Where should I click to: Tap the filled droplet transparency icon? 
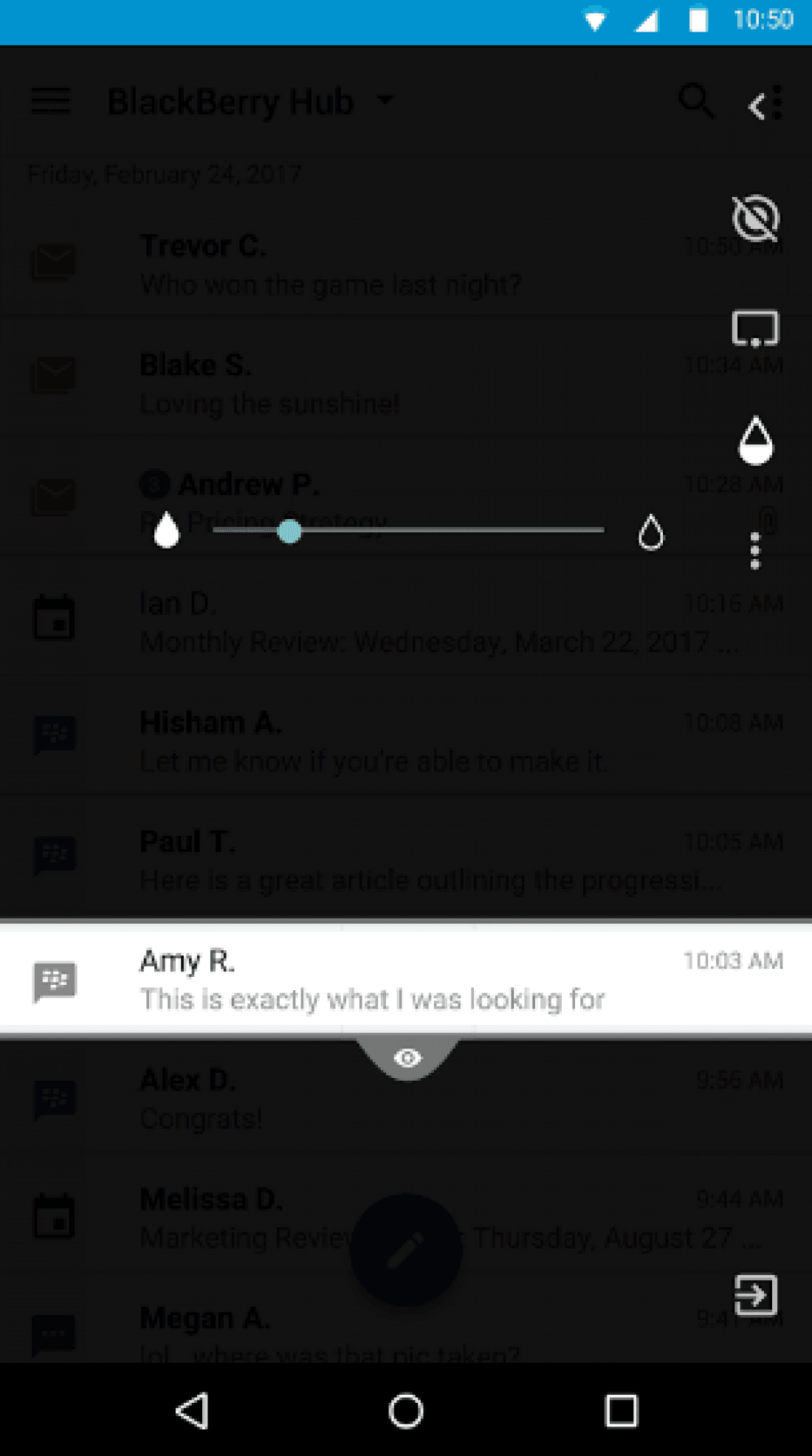755,441
